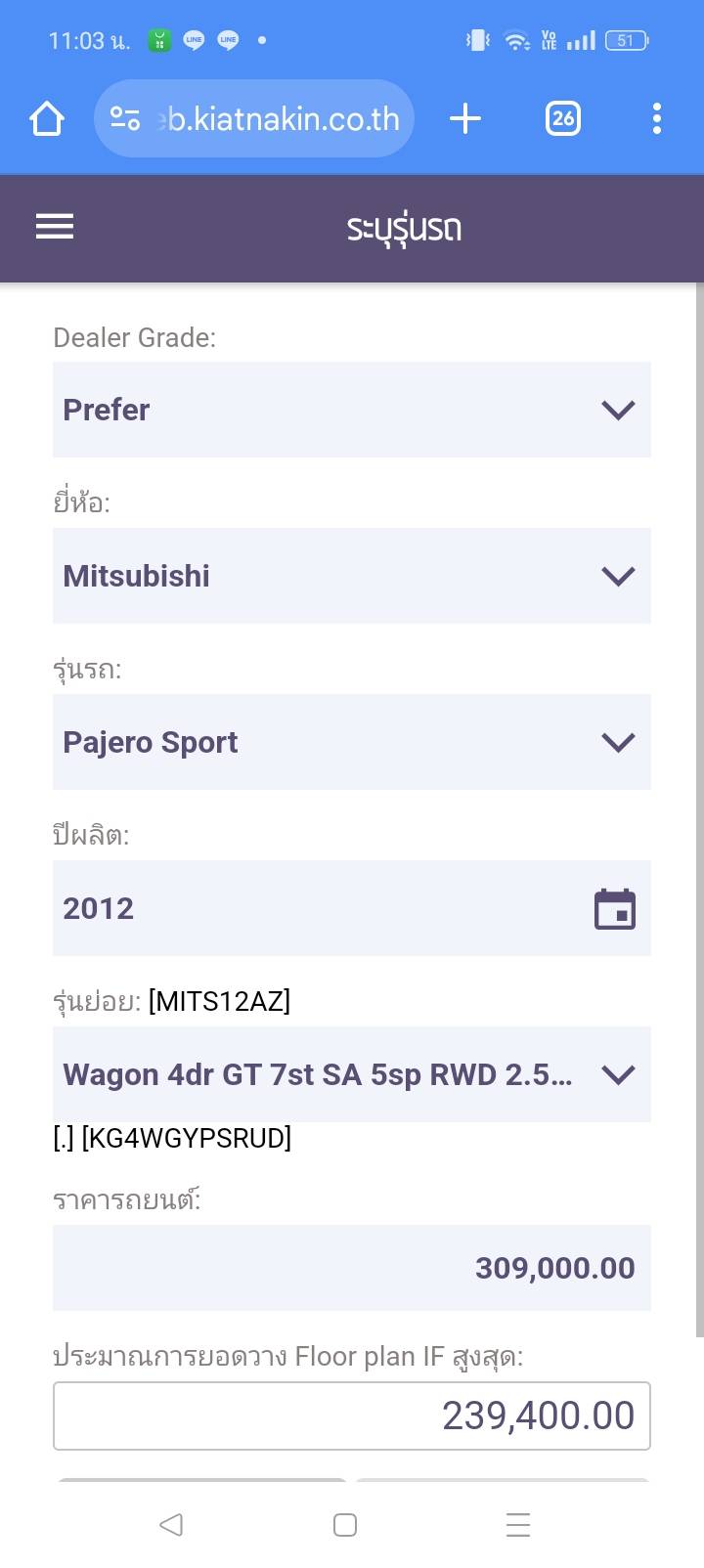The width and height of the screenshot is (704, 1568).
Task: Go back using the system back button
Action: [x=171, y=1525]
